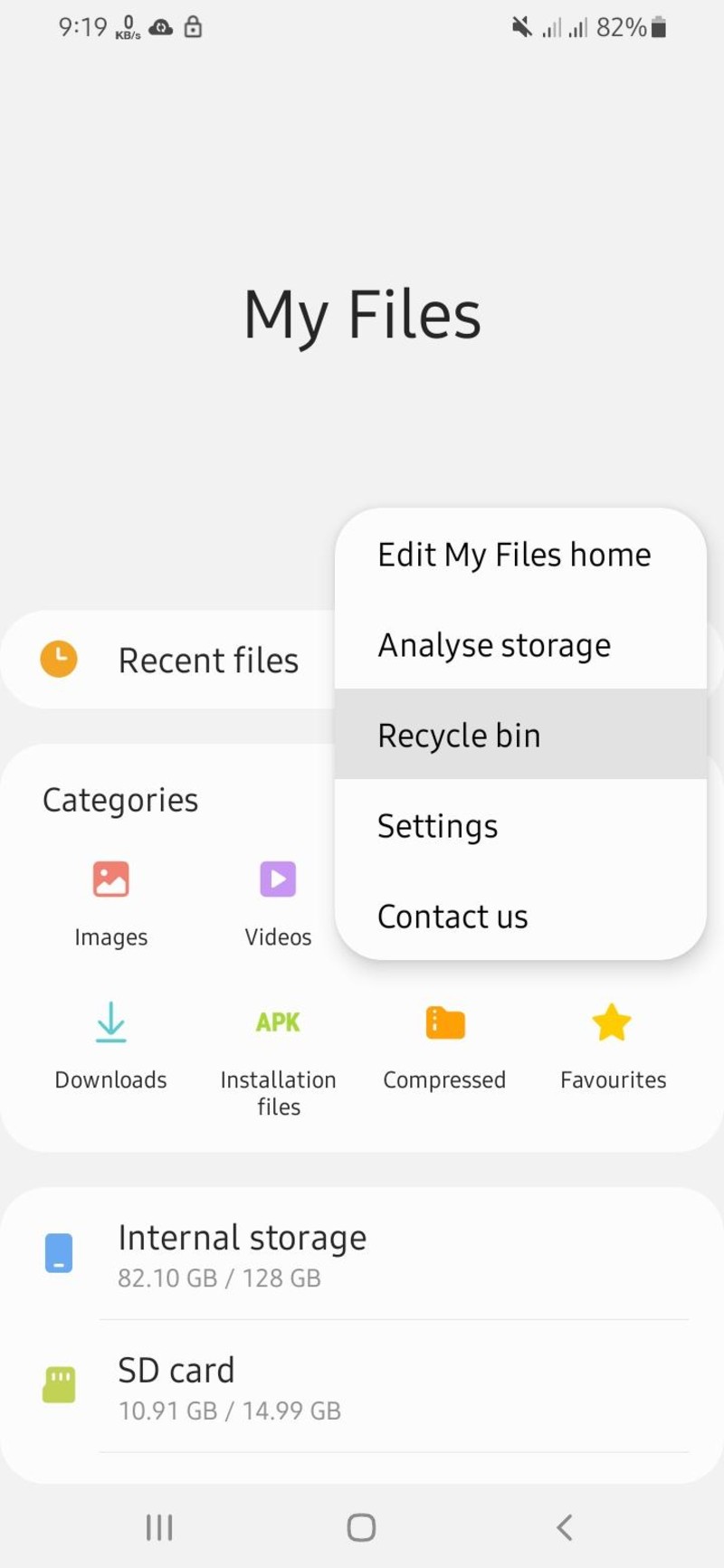
Task: Open the SD card storage
Action: 176,1368
